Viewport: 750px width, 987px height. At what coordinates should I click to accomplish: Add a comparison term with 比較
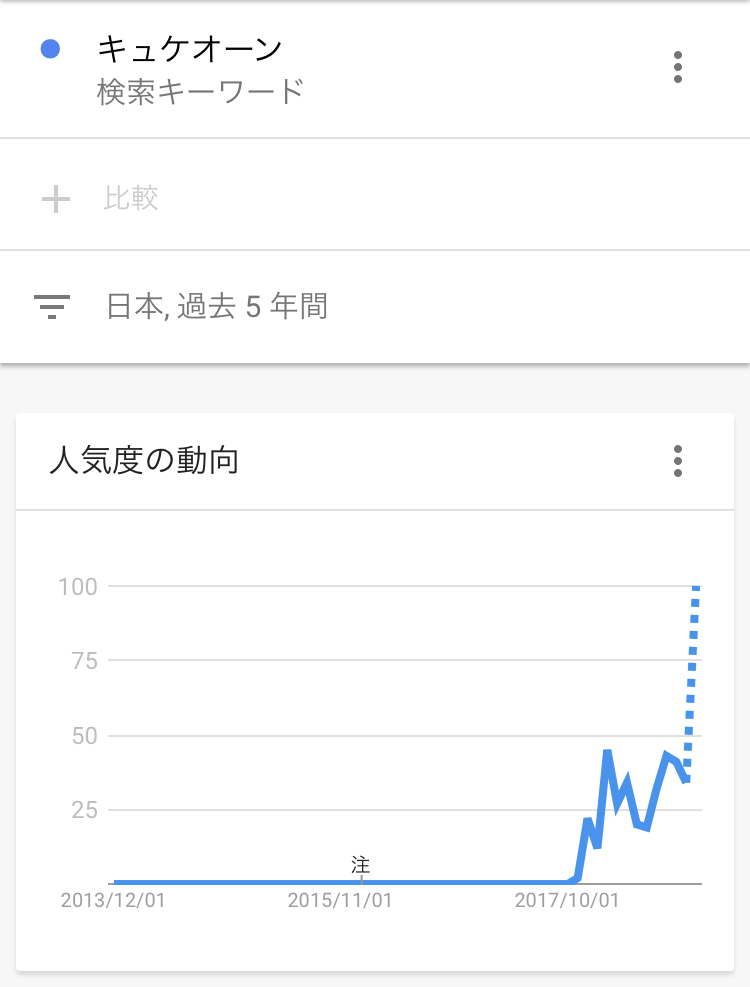[x=130, y=198]
